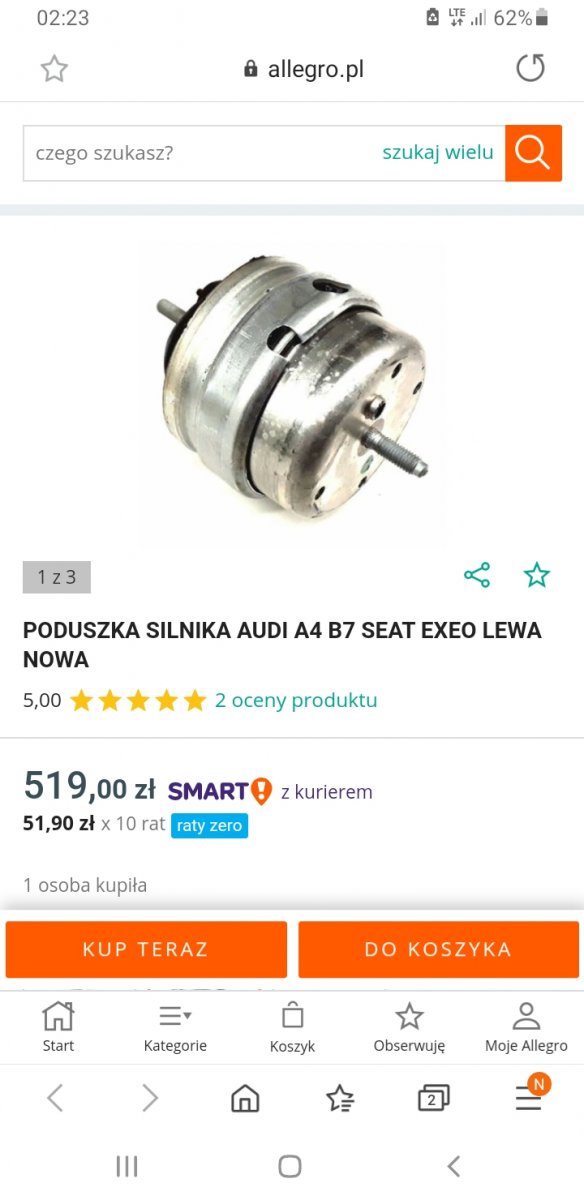The image size is (584, 1200).
Task: Open the 'szukaj wielu' link
Action: coord(438,153)
